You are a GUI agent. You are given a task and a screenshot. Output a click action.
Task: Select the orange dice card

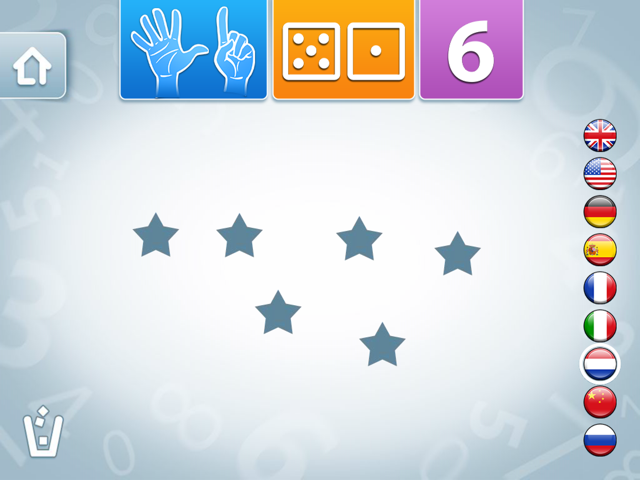click(343, 50)
